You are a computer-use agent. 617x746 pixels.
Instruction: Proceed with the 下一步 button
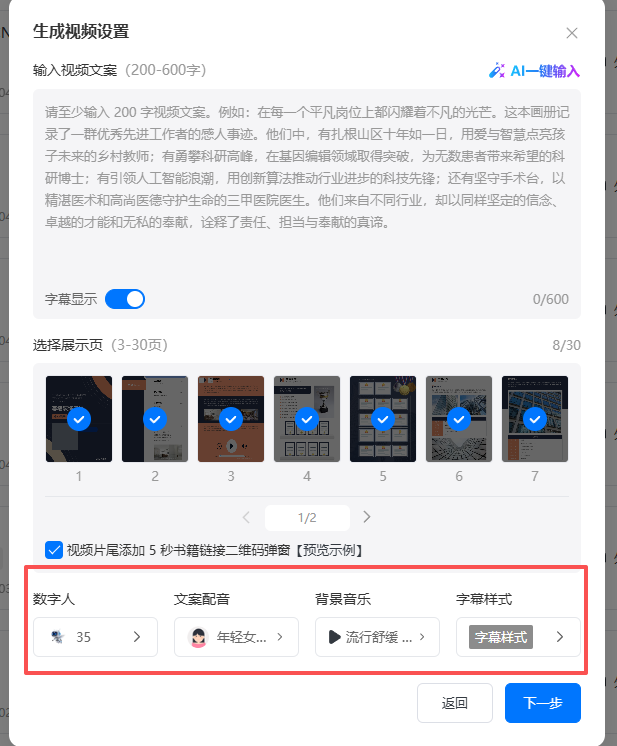[x=542, y=703]
